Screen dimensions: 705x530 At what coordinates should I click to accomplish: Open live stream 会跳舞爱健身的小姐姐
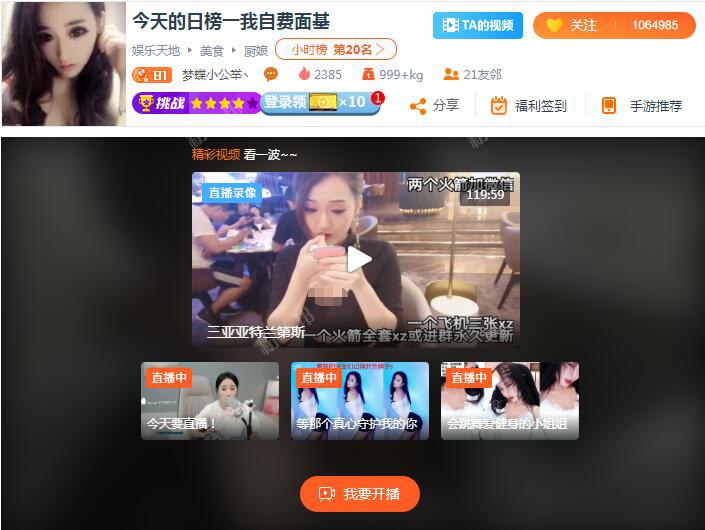point(510,401)
